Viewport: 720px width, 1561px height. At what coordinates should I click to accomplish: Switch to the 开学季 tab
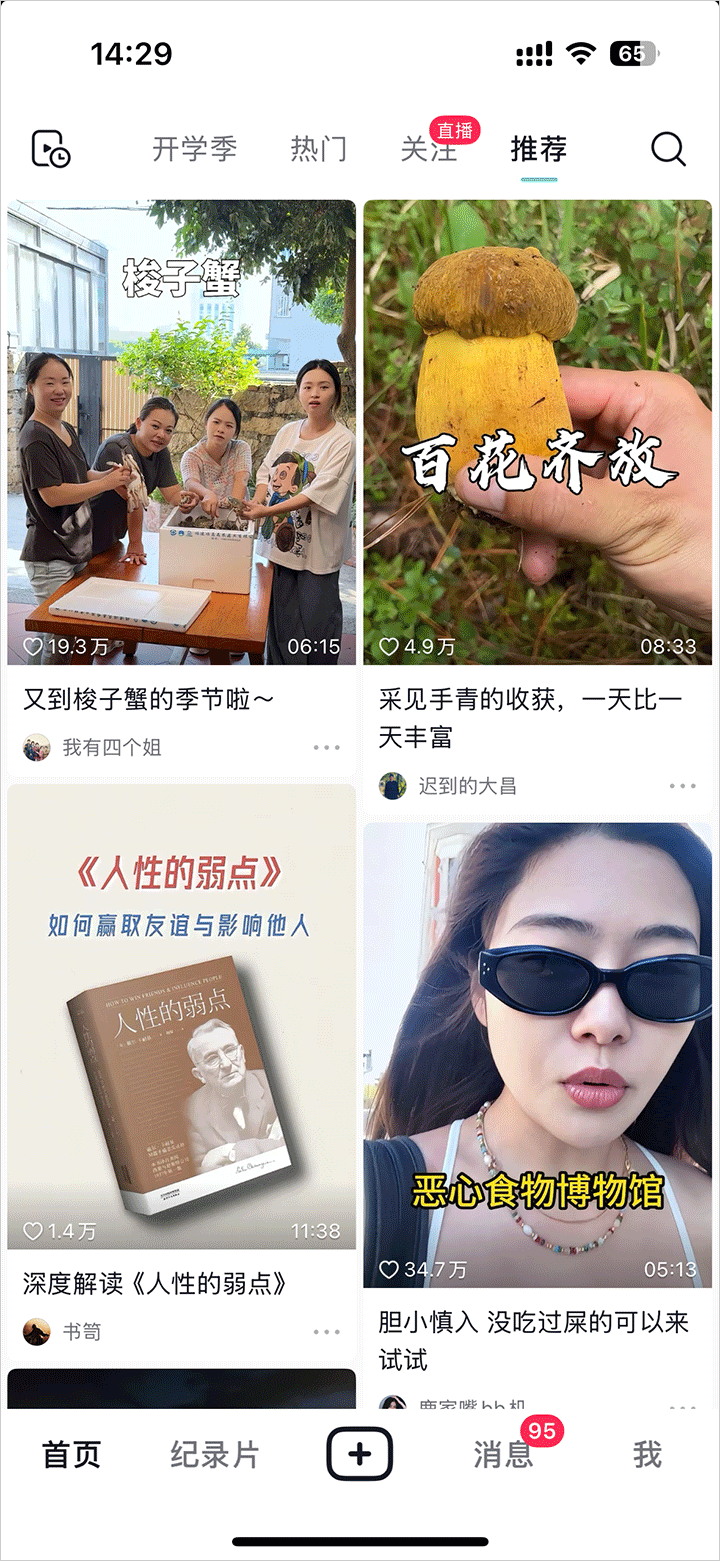point(194,149)
